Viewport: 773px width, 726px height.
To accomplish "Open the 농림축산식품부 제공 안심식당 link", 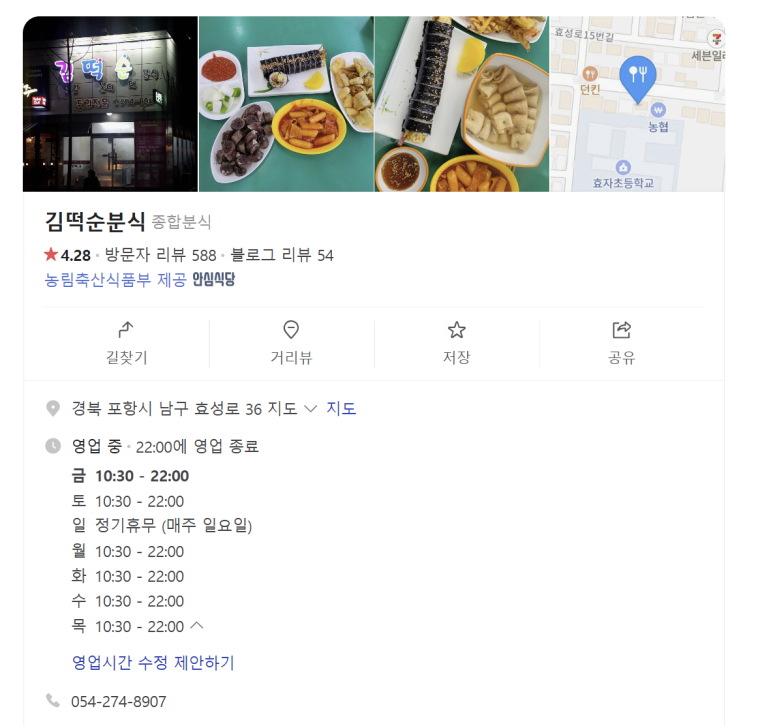I will tap(140, 280).
